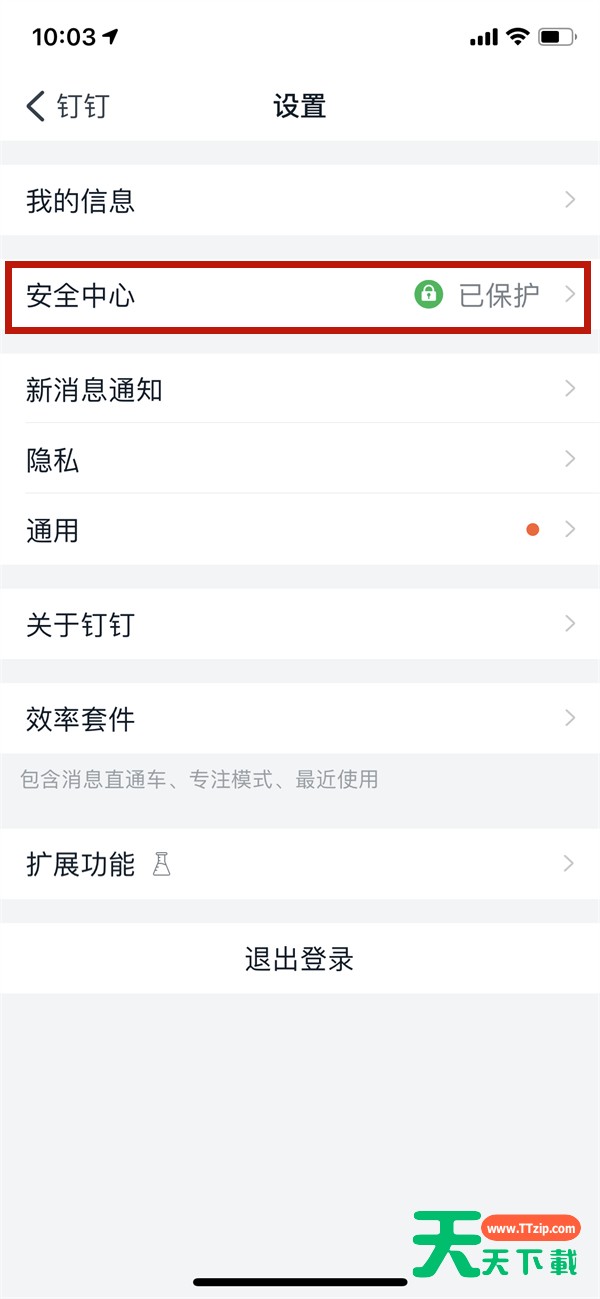The height and width of the screenshot is (1299, 600).
Task: Open 通用 general settings
Action: tap(300, 529)
